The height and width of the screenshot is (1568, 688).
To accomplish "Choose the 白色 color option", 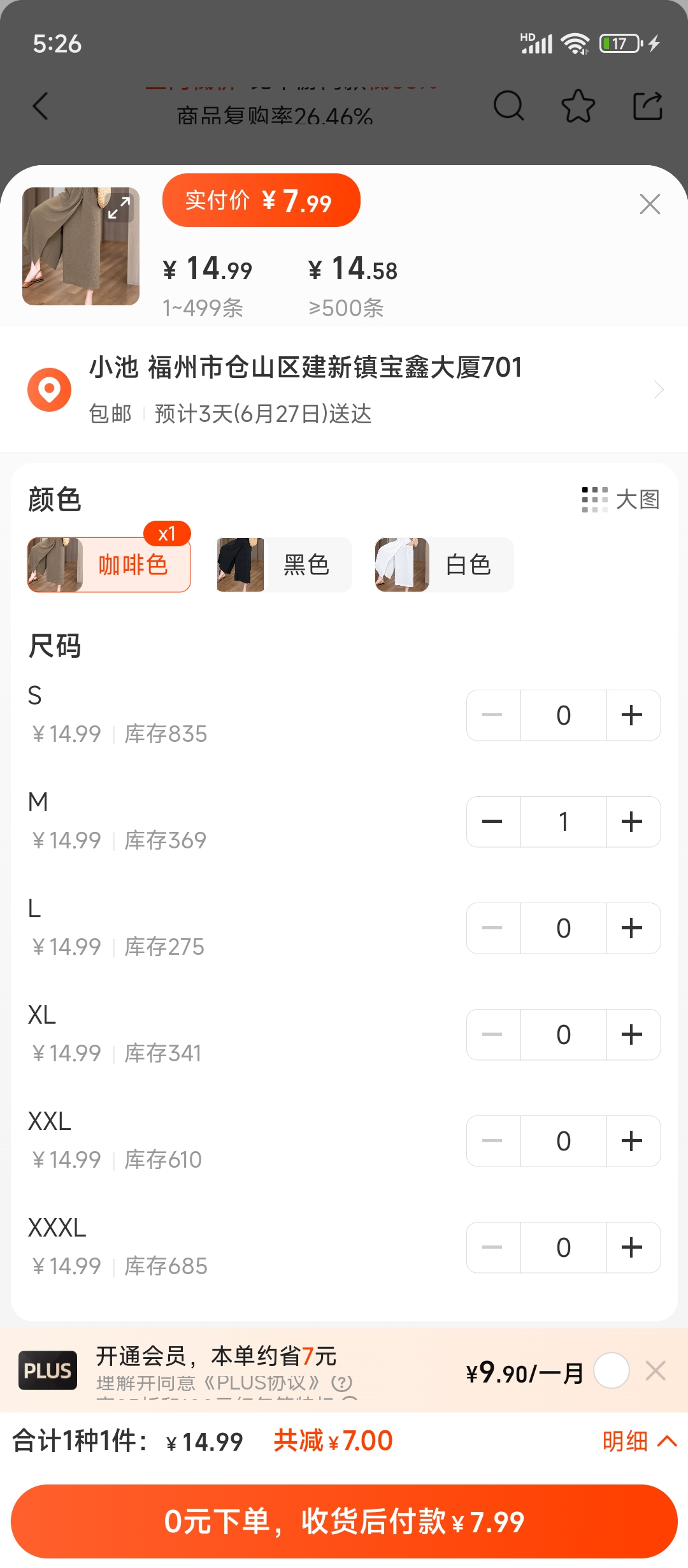I will (444, 565).
